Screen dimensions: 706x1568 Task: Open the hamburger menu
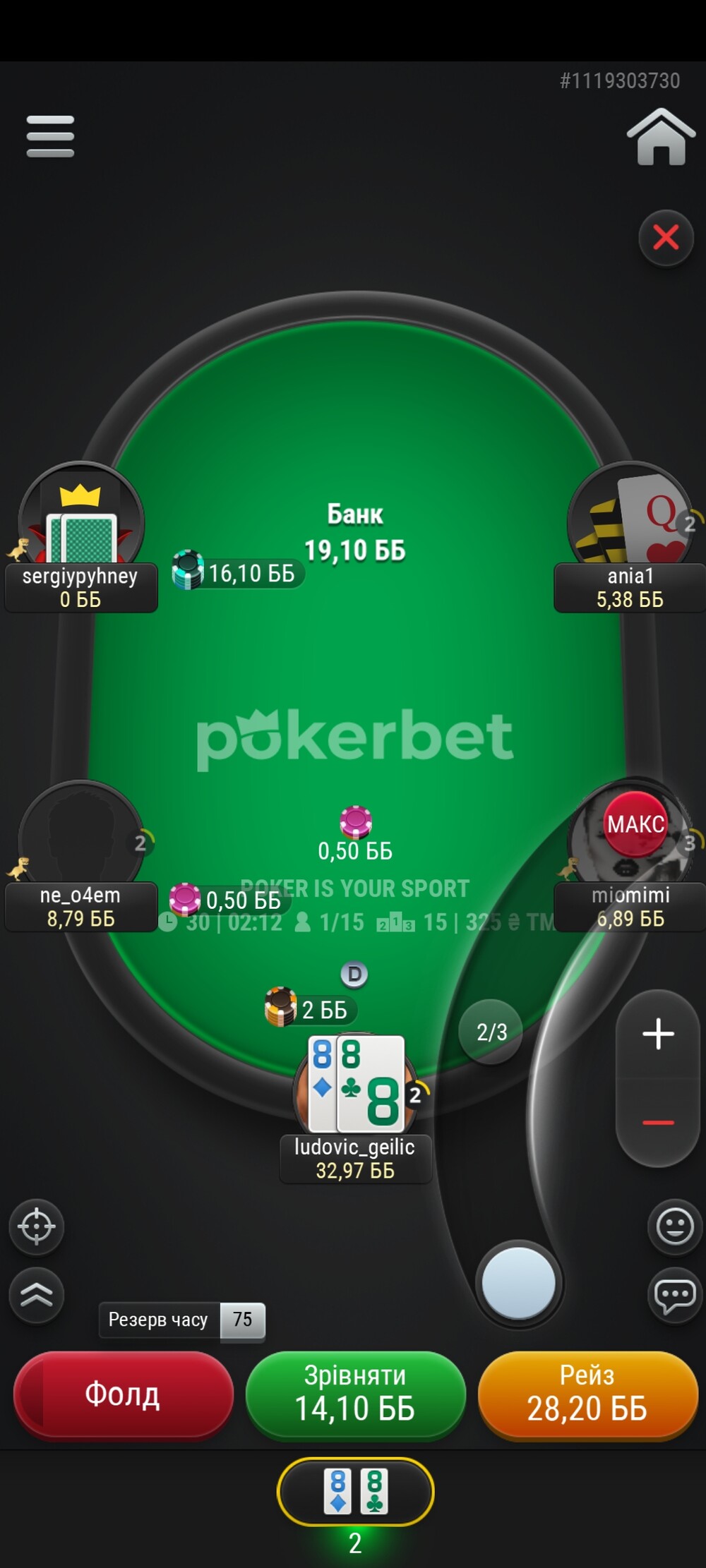[50, 135]
